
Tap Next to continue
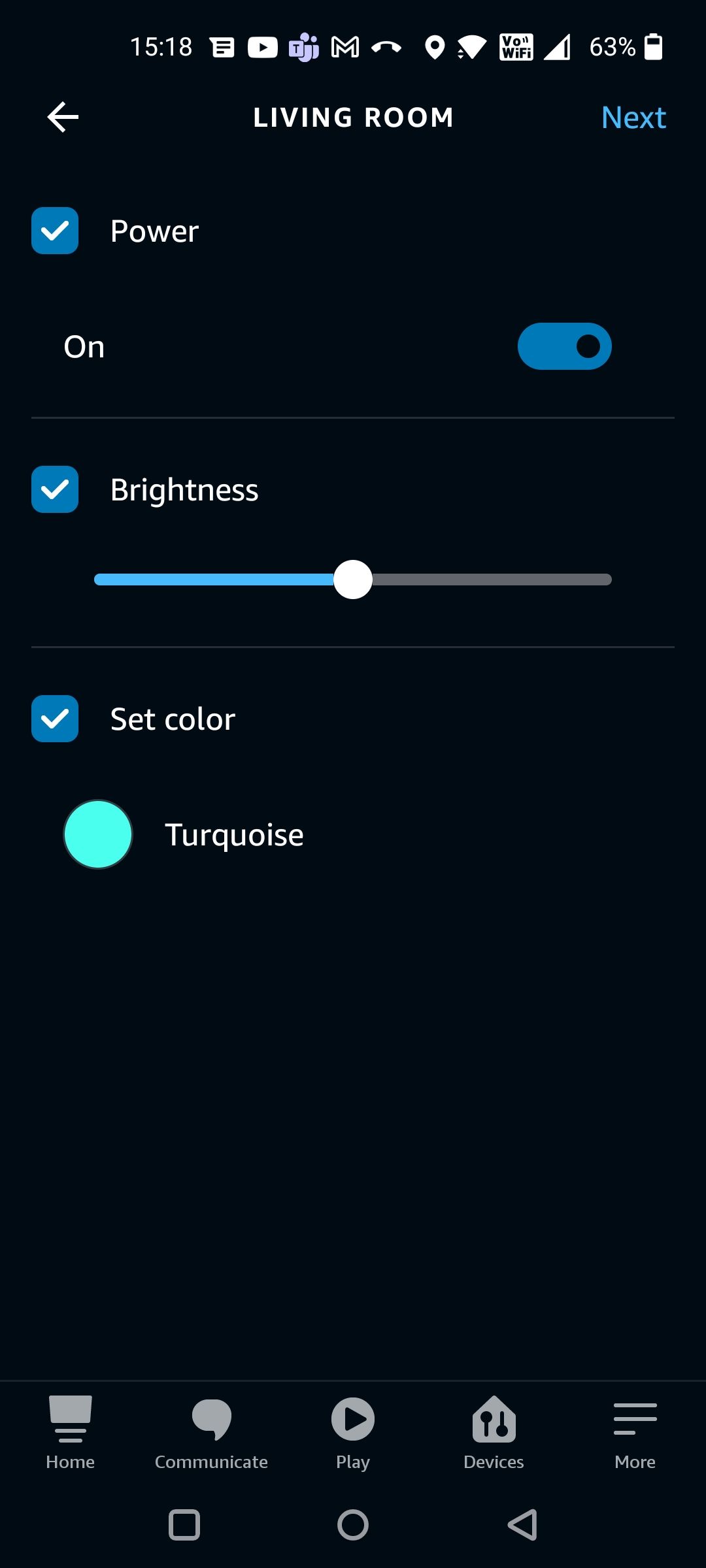[x=633, y=117]
